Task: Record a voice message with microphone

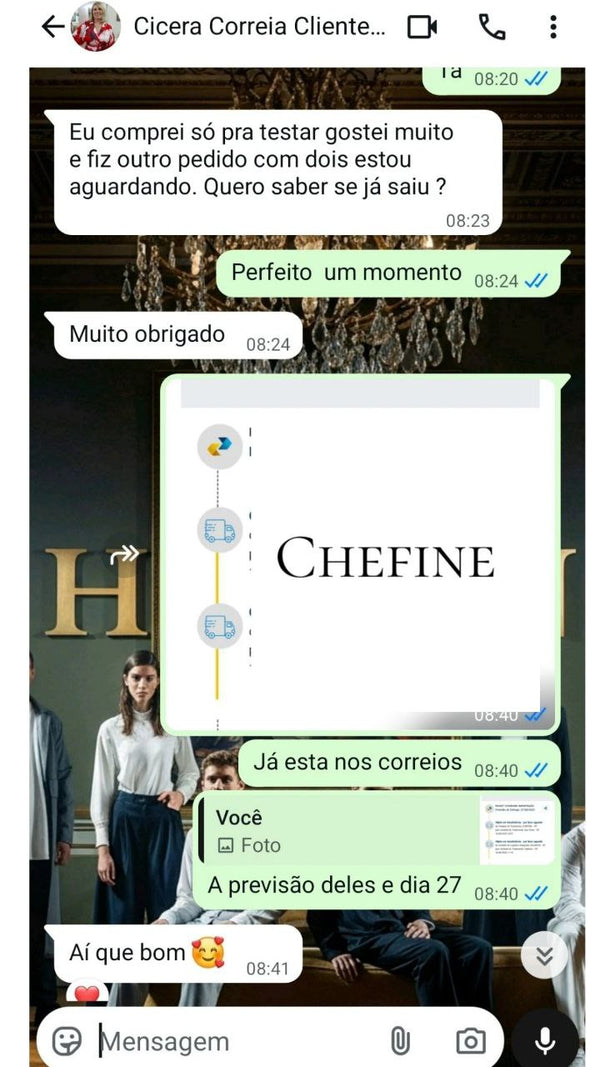Action: (544, 1041)
